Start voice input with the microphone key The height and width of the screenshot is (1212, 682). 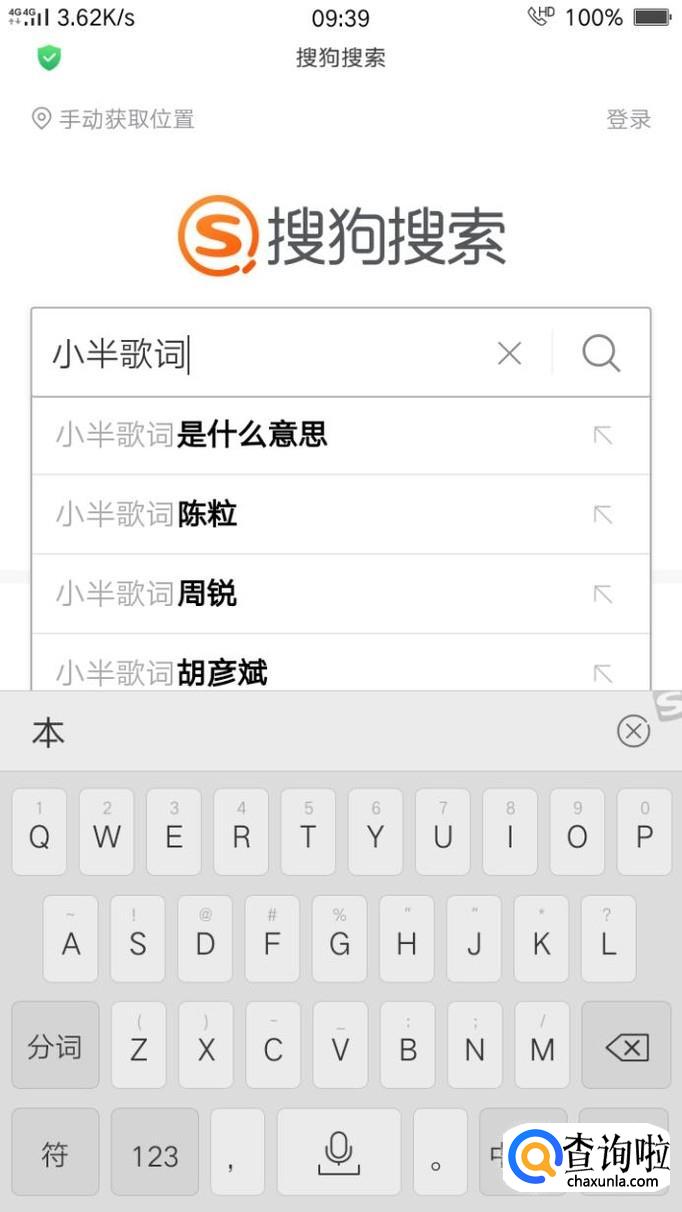tap(339, 1154)
